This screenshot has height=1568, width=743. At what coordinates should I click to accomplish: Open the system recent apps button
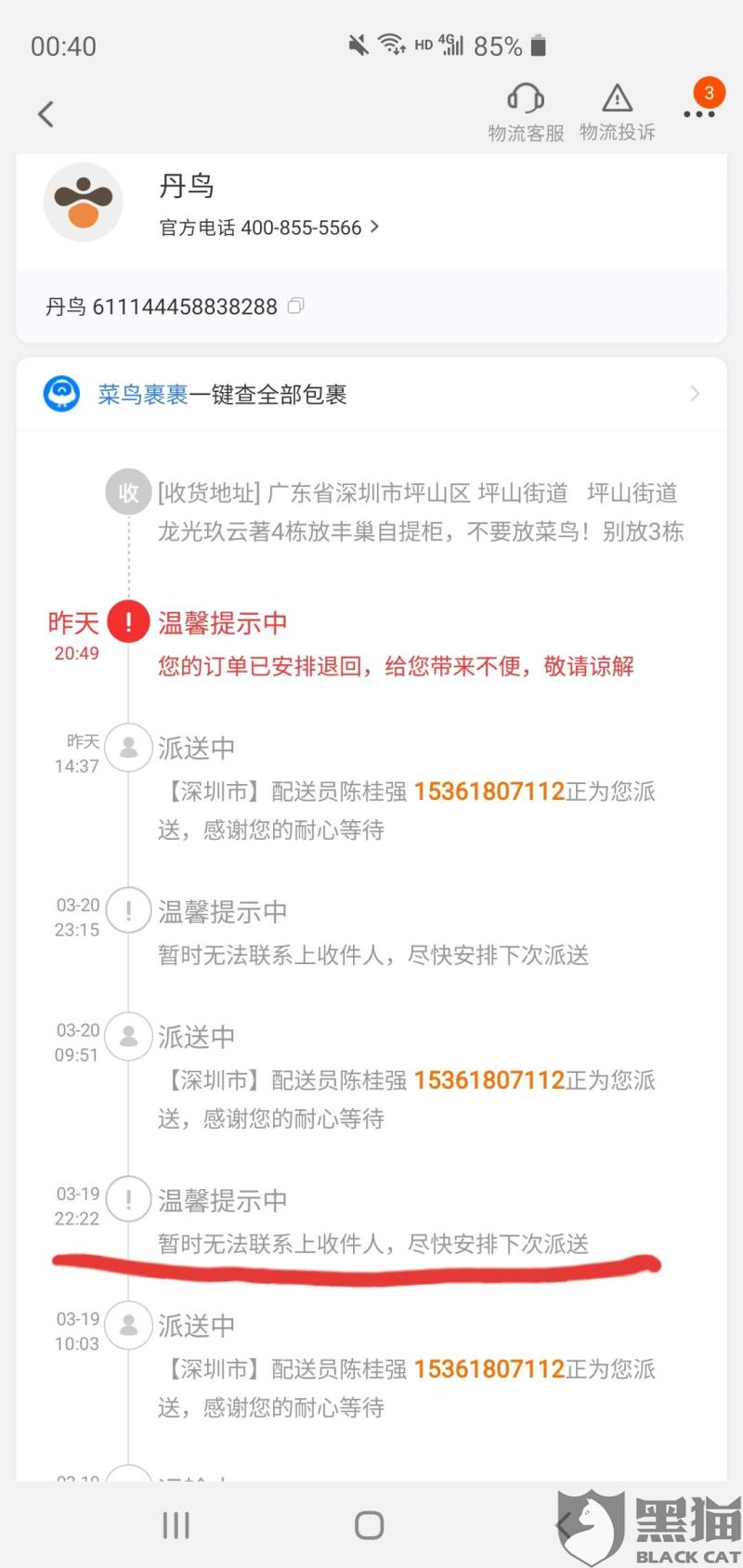176,1524
